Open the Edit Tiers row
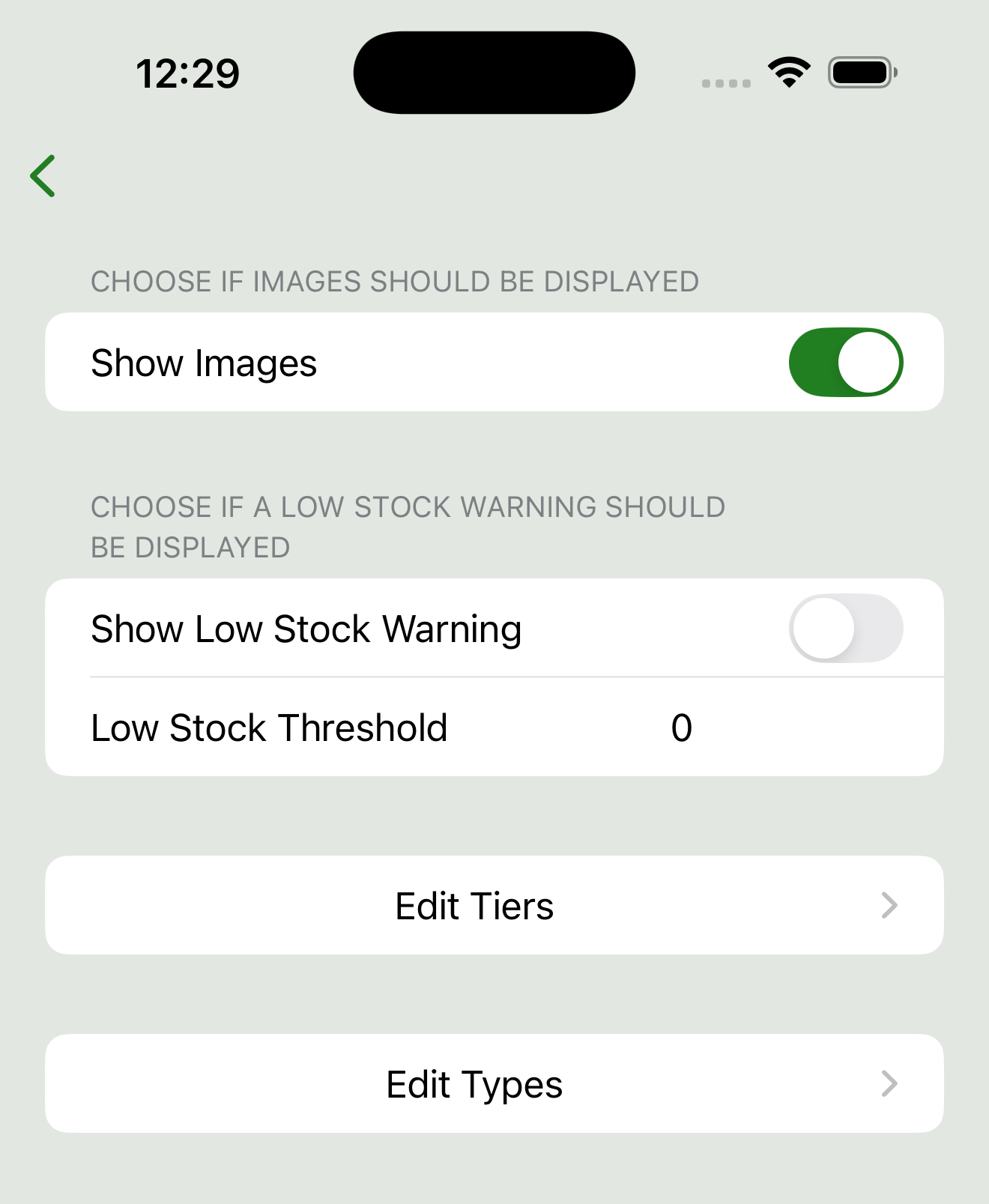The image size is (989, 1204). (x=494, y=905)
